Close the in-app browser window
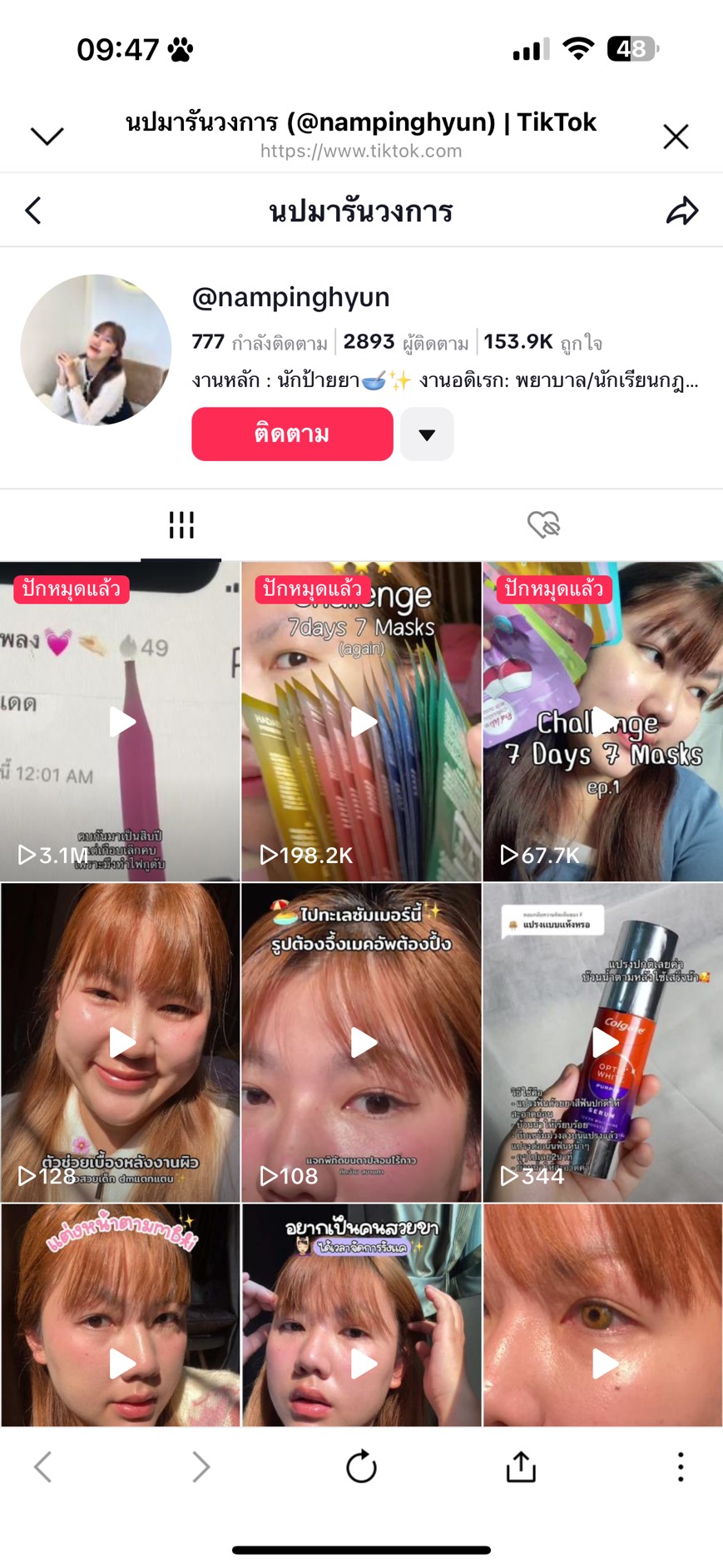 click(676, 136)
